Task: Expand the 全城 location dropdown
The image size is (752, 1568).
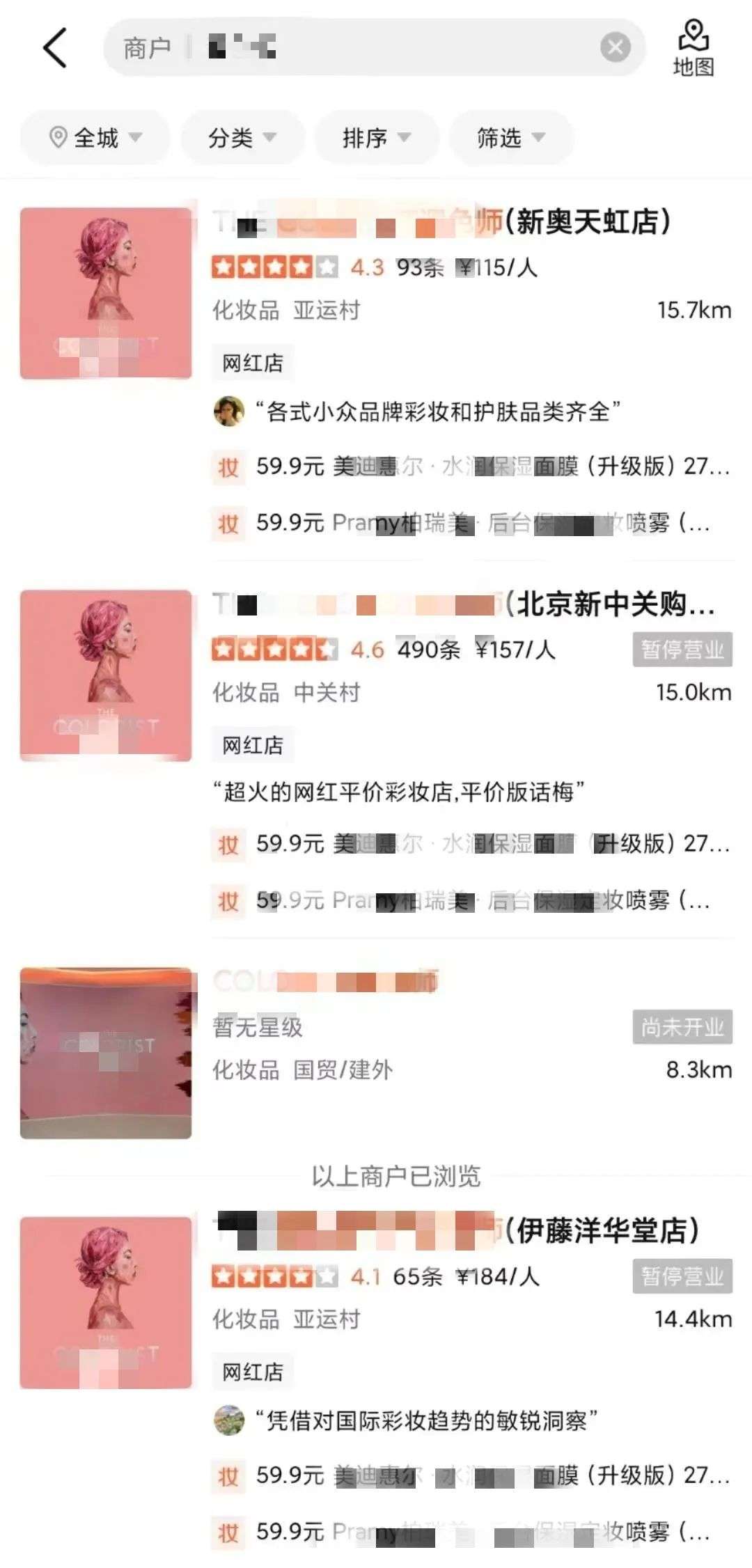Action: 95,138
